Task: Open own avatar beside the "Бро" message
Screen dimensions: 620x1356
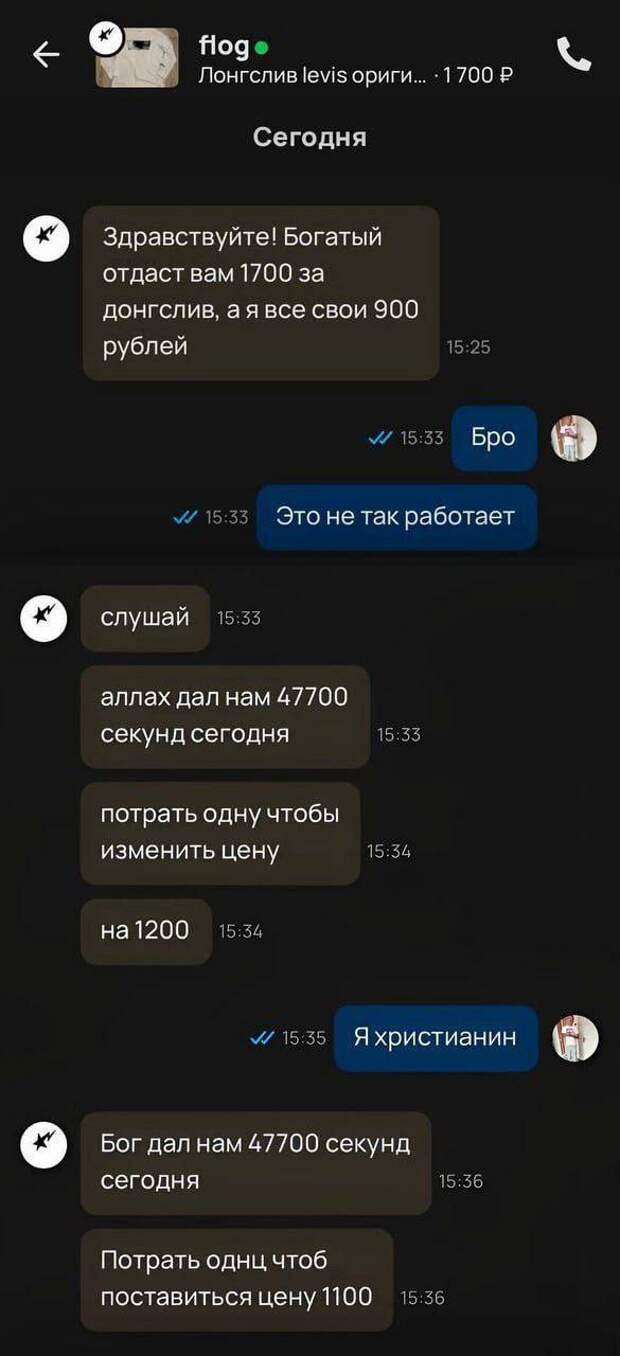Action: 574,438
